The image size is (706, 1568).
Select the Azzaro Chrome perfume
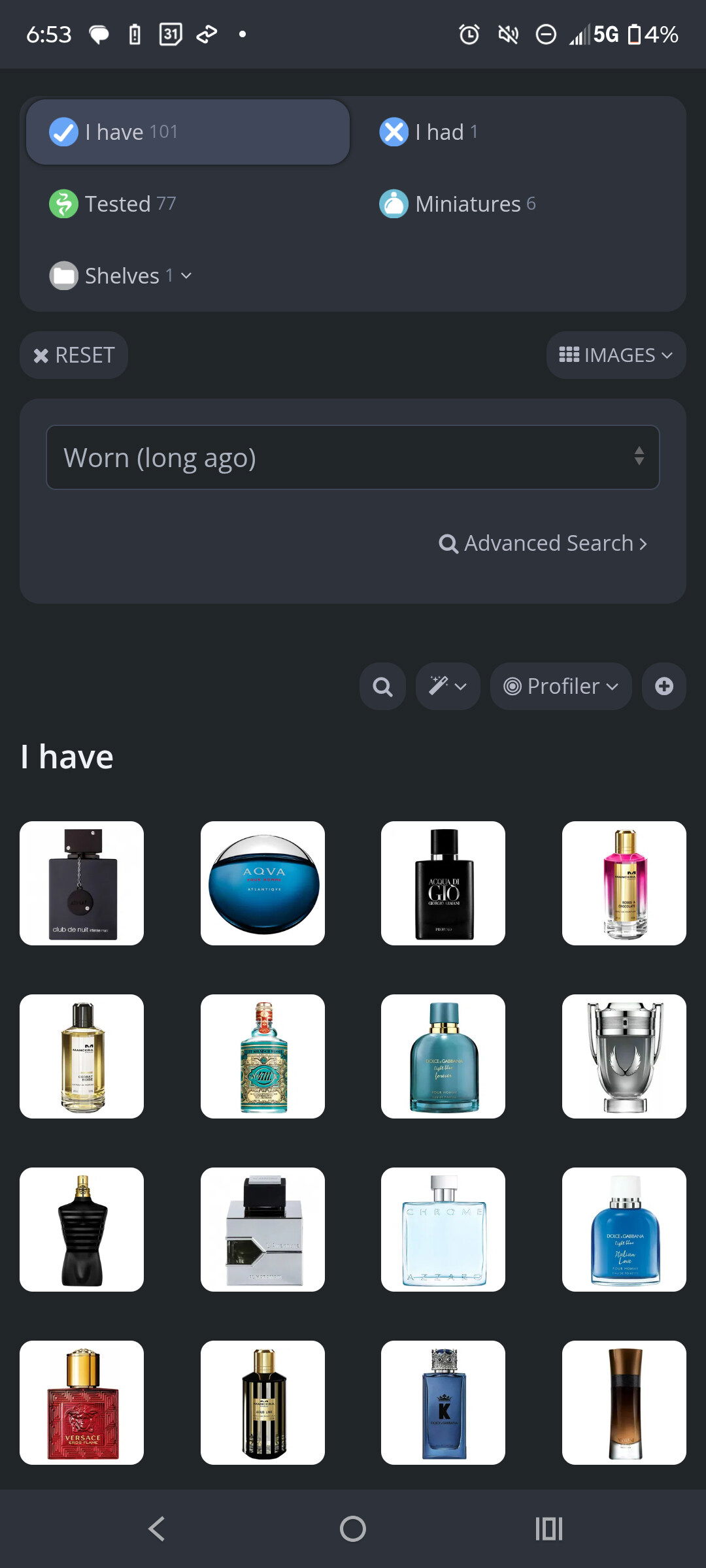(443, 1230)
